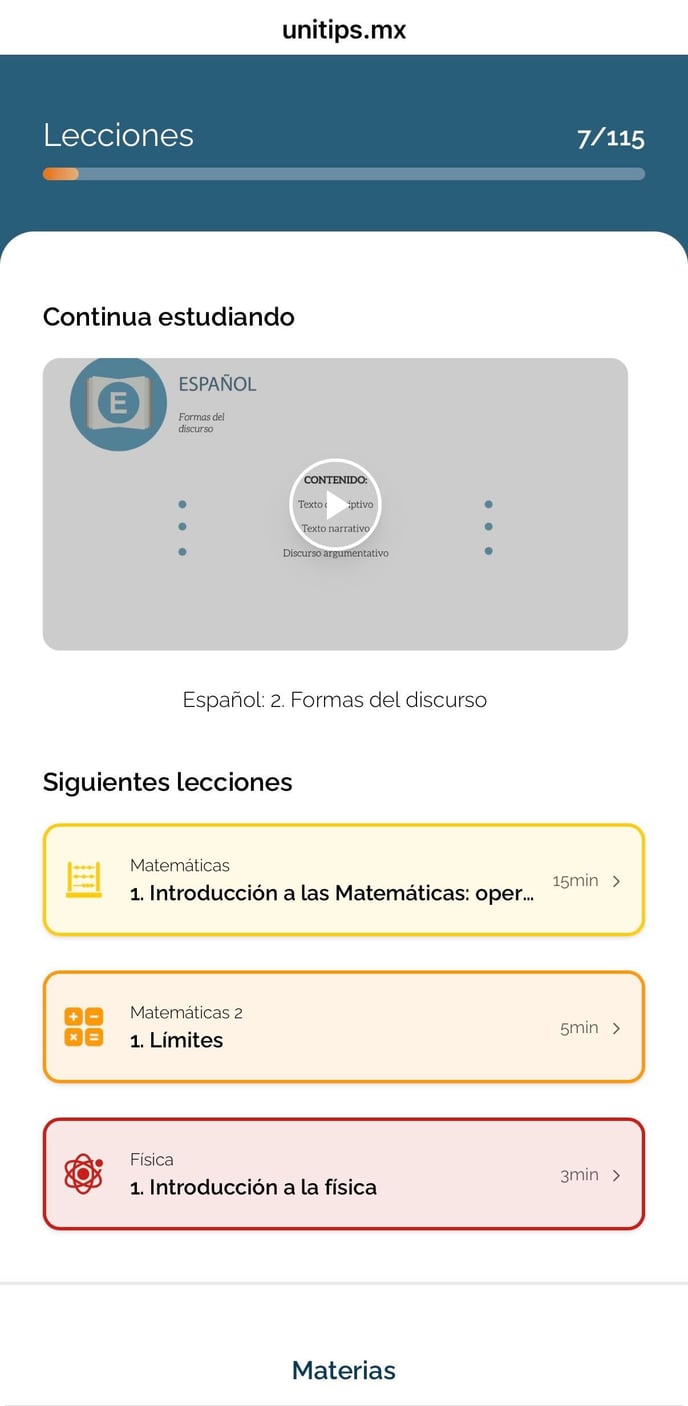Image resolution: width=688 pixels, height=1406 pixels.
Task: Go to the Materias section
Action: 343,1370
